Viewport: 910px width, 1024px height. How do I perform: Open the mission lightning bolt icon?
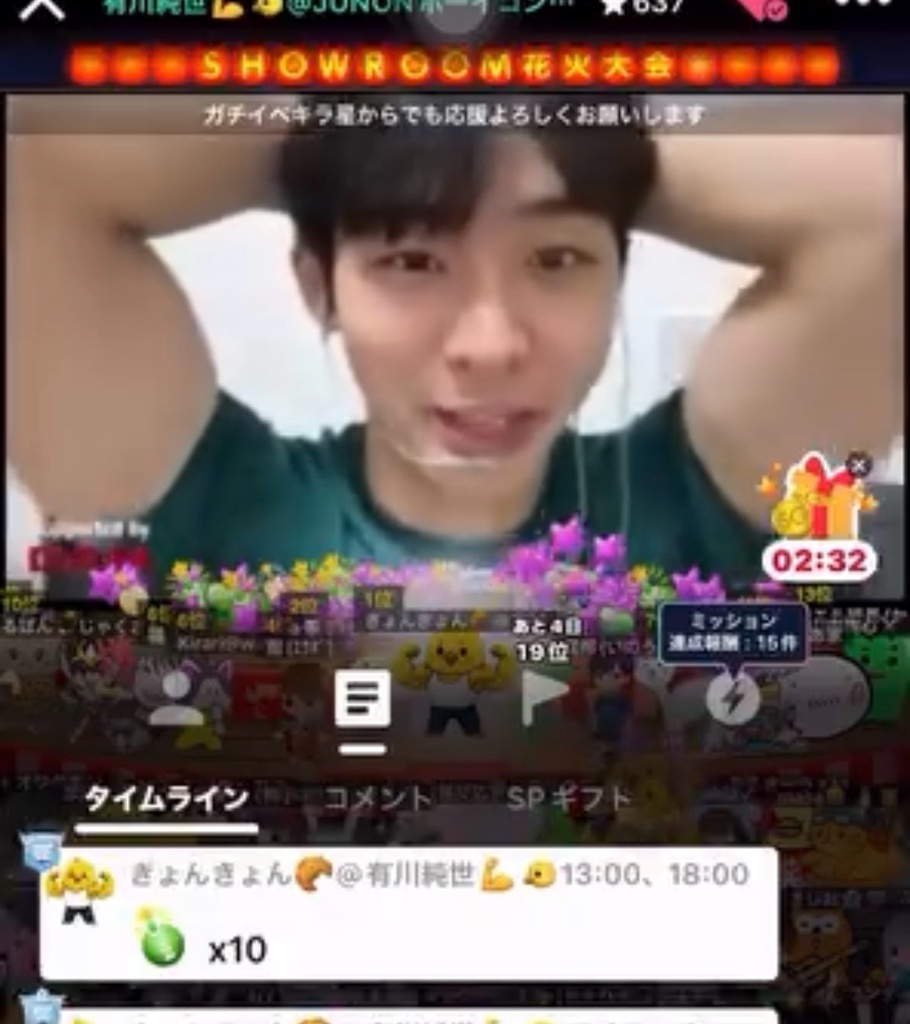tap(732, 697)
